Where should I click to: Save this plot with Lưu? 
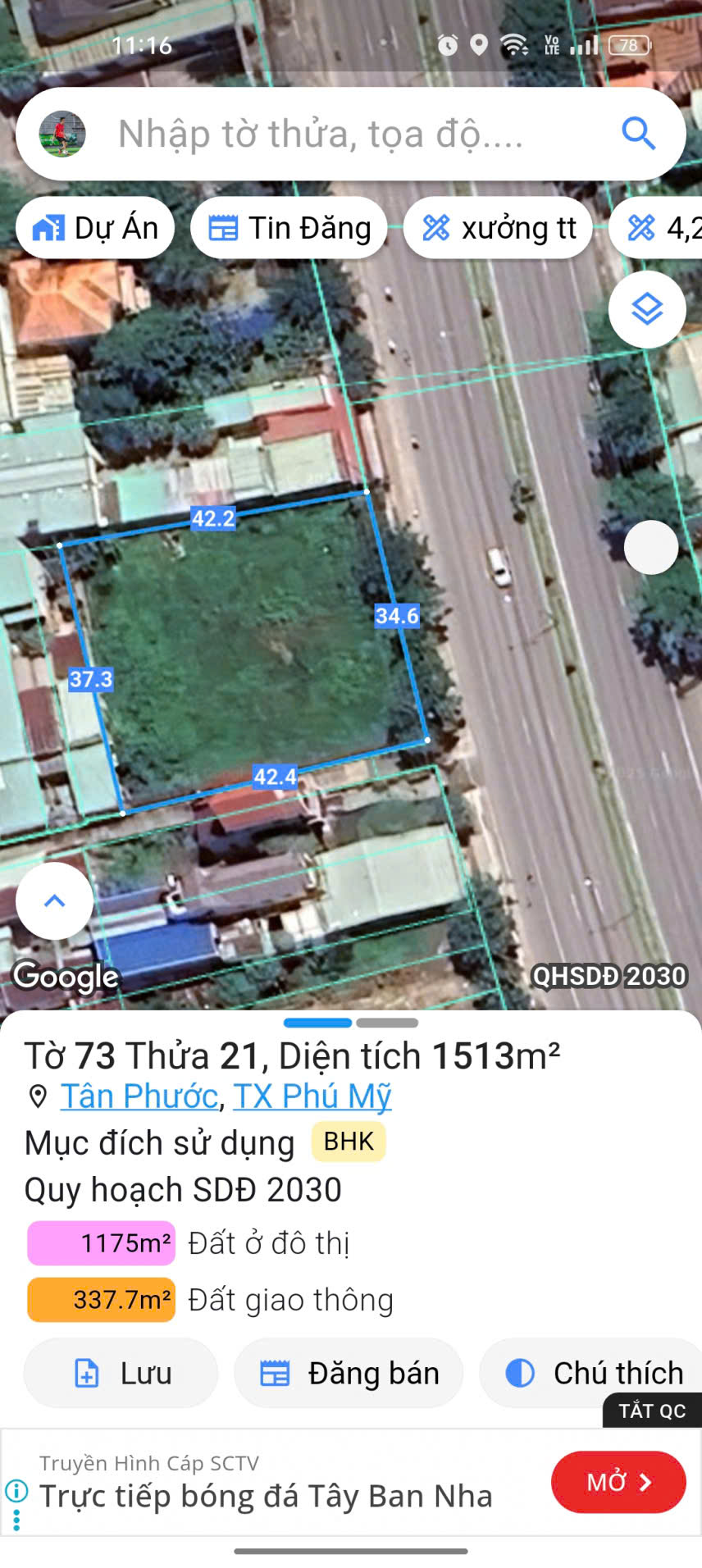click(121, 1373)
